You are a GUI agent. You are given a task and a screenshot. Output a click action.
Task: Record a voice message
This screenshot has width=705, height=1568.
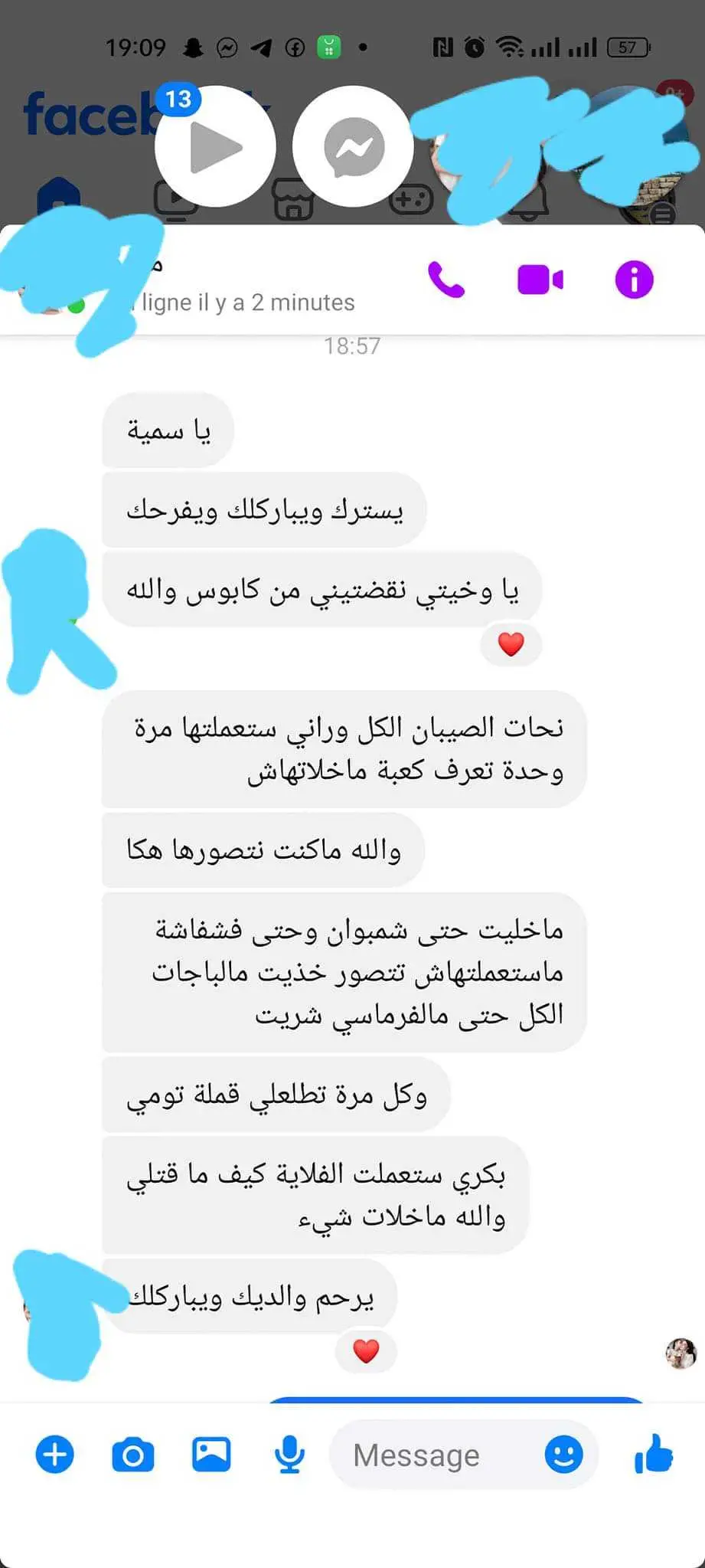[289, 1455]
